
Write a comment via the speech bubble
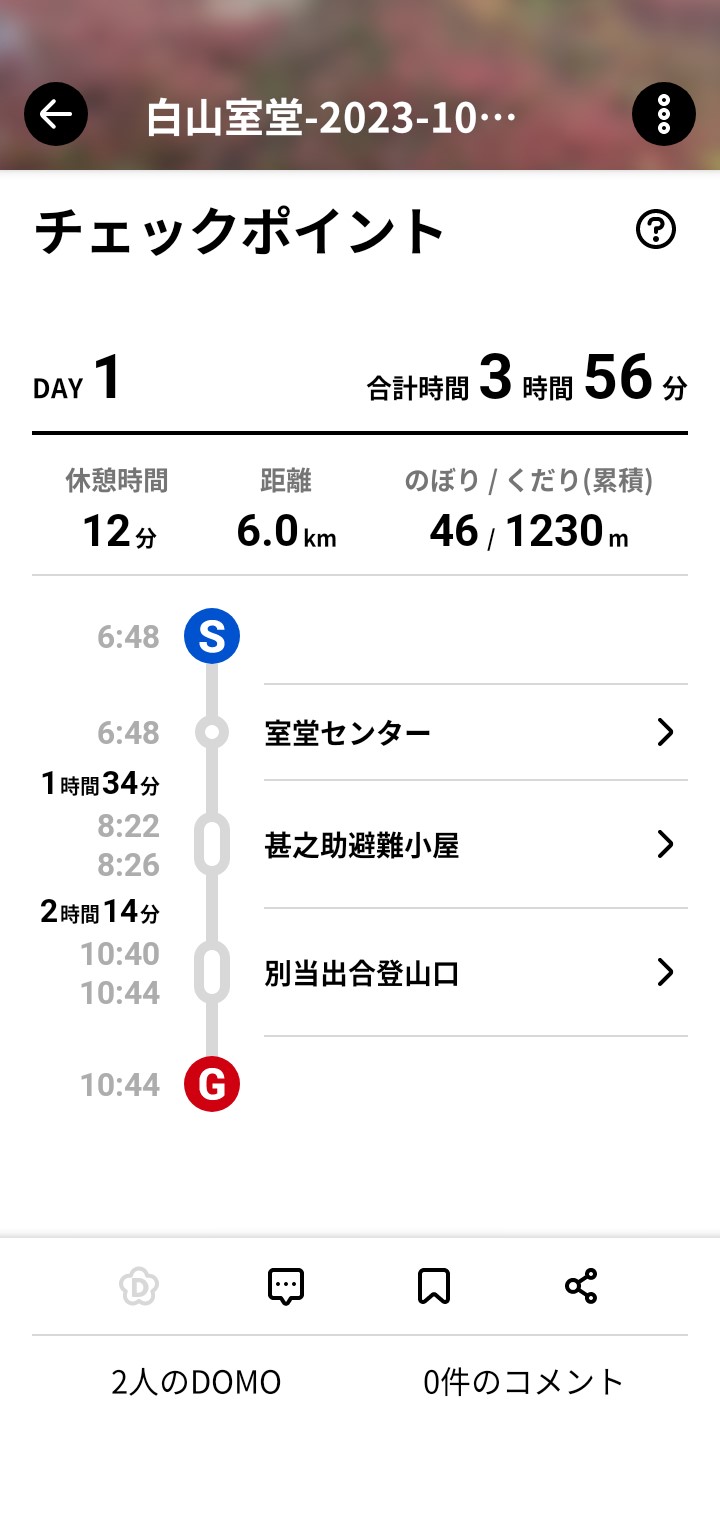click(x=286, y=1286)
